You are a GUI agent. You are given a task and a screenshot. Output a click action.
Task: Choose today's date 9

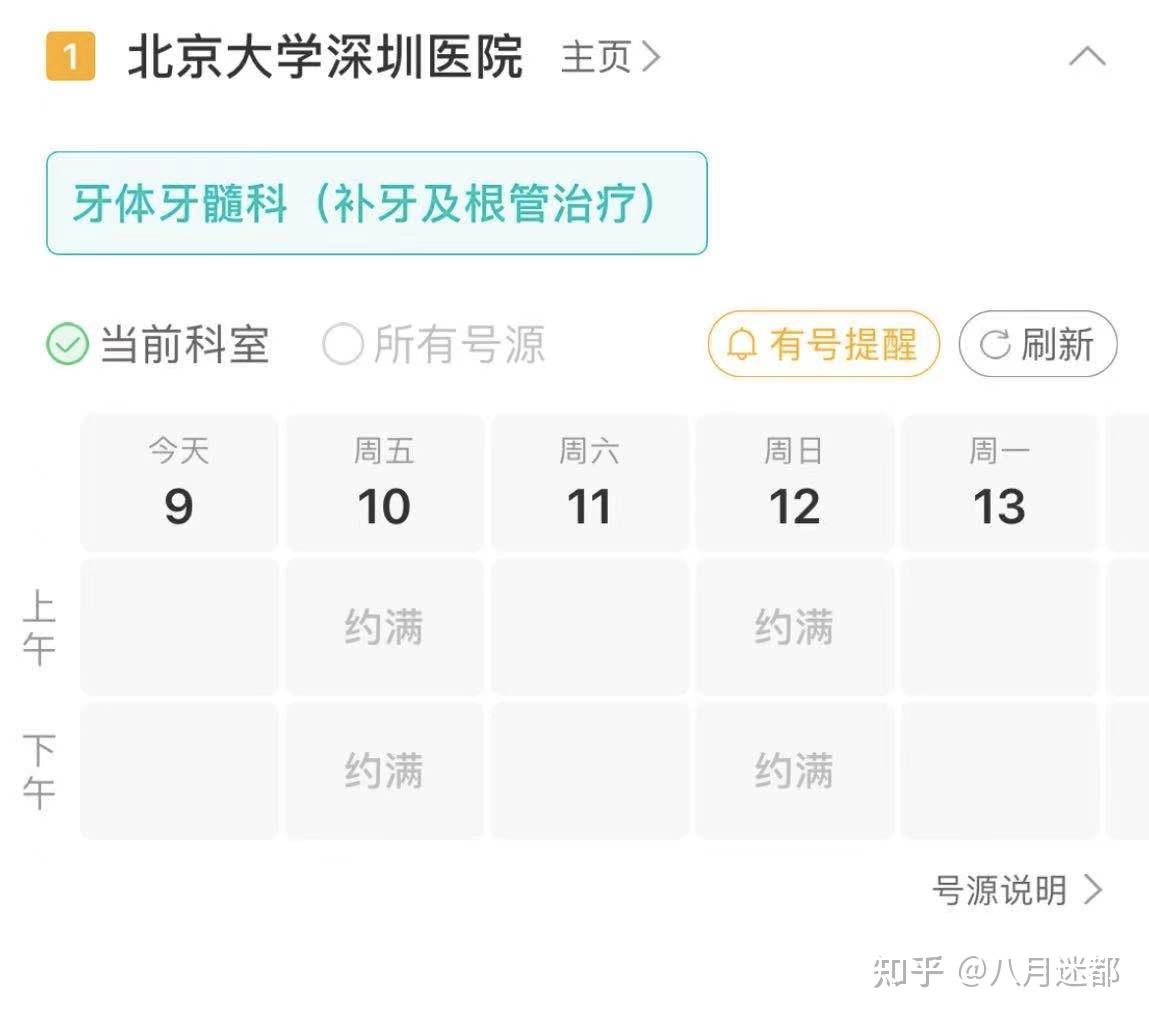179,483
